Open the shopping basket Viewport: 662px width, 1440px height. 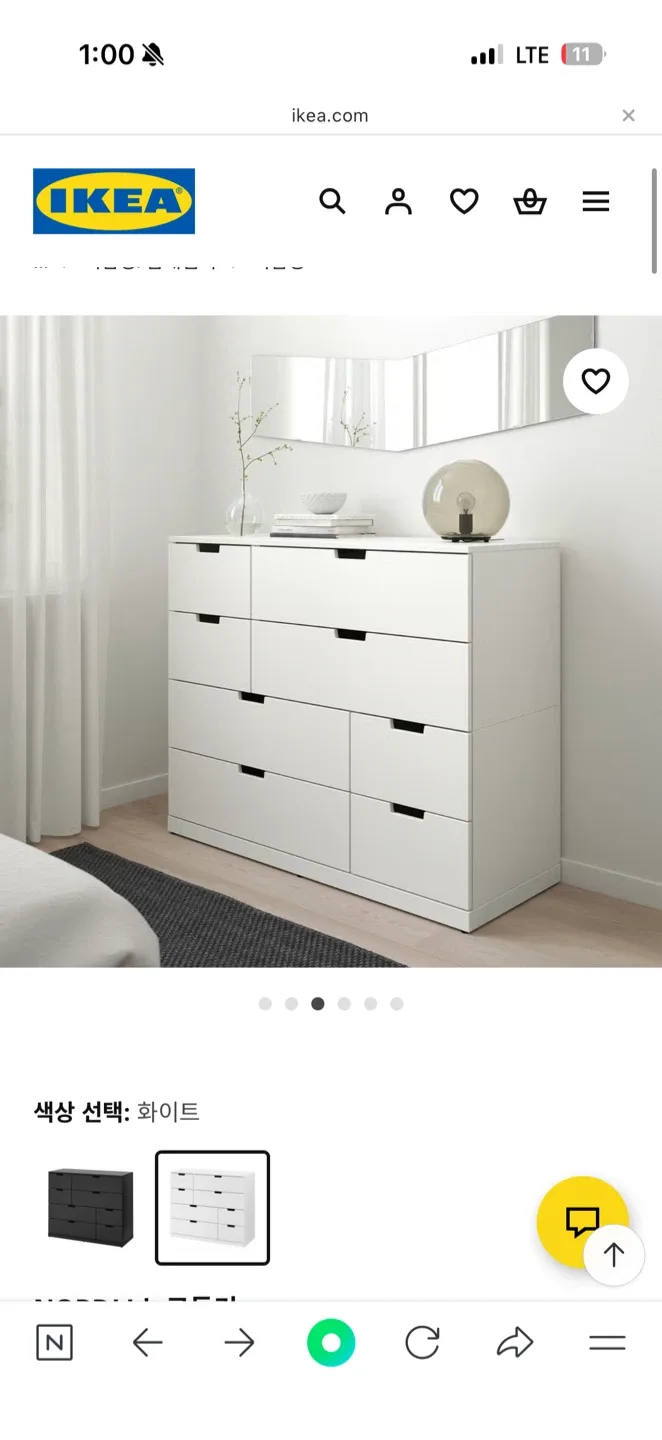pyautogui.click(x=530, y=202)
